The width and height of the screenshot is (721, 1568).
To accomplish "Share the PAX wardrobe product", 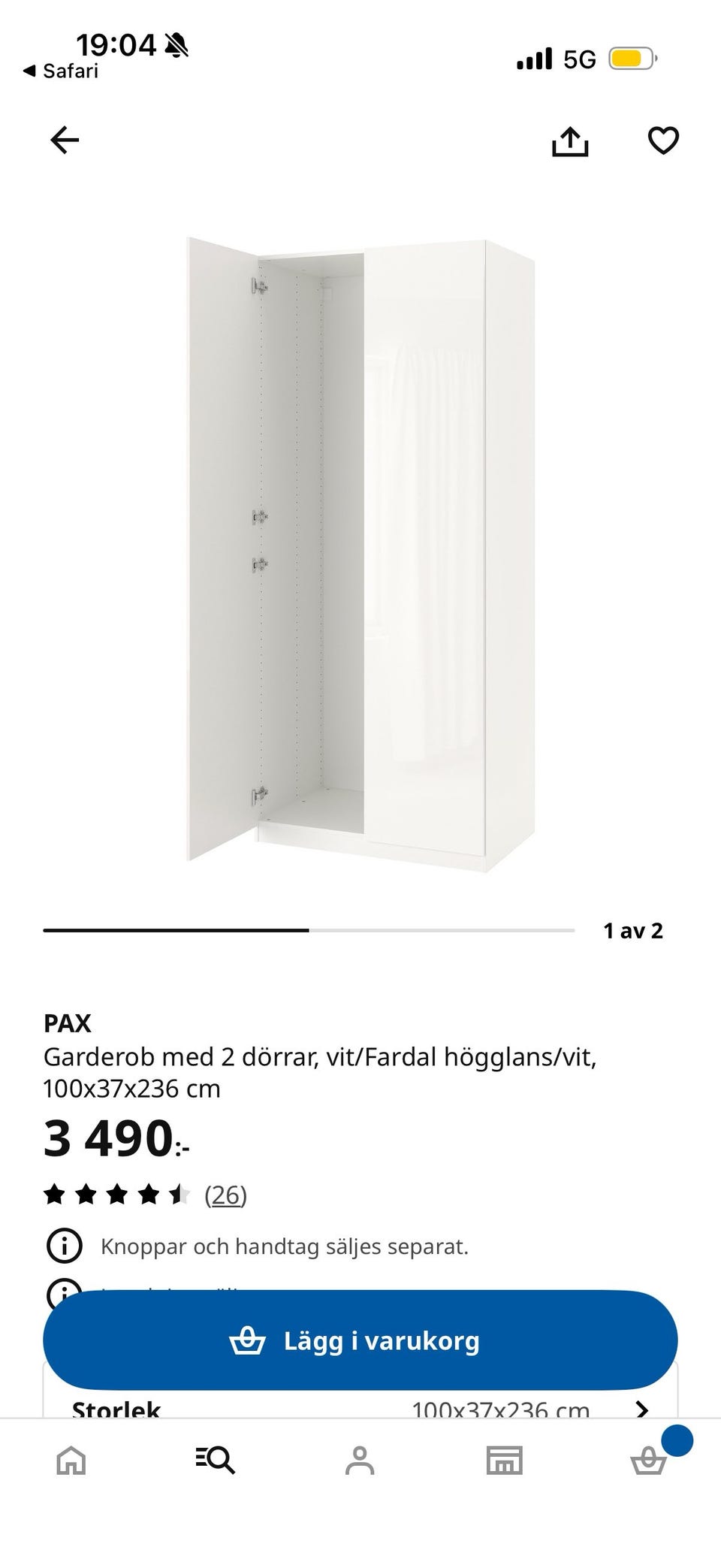I will point(572,140).
